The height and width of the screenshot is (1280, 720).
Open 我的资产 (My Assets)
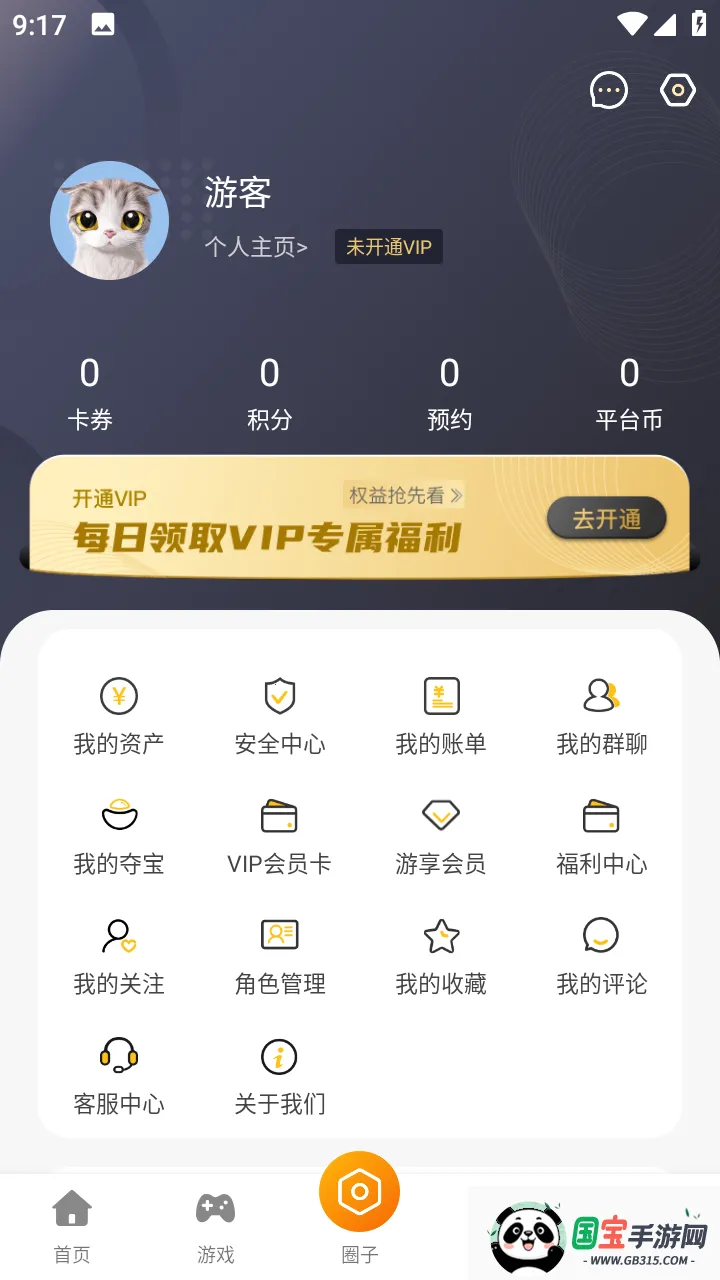[118, 714]
